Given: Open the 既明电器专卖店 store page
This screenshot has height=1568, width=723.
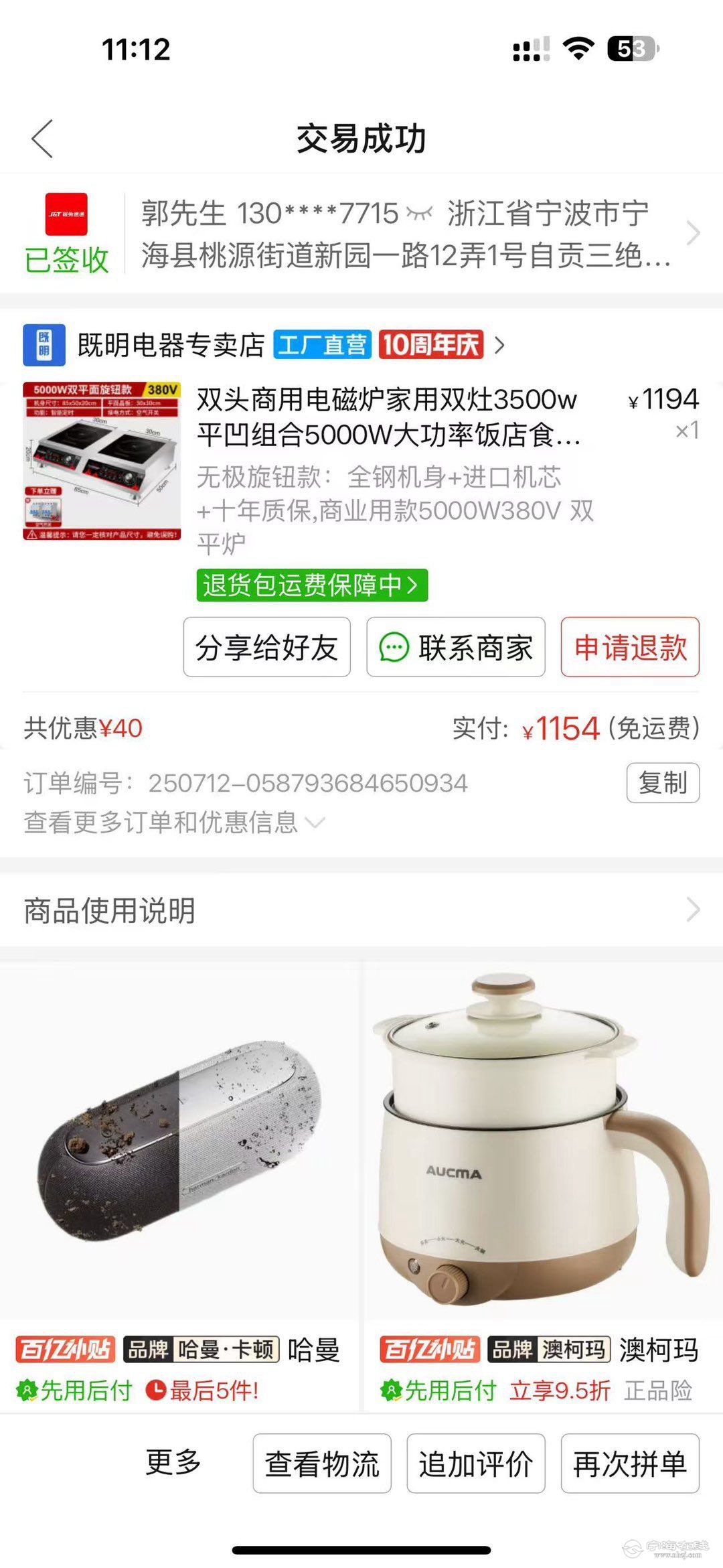Looking at the screenshot, I should (x=171, y=345).
